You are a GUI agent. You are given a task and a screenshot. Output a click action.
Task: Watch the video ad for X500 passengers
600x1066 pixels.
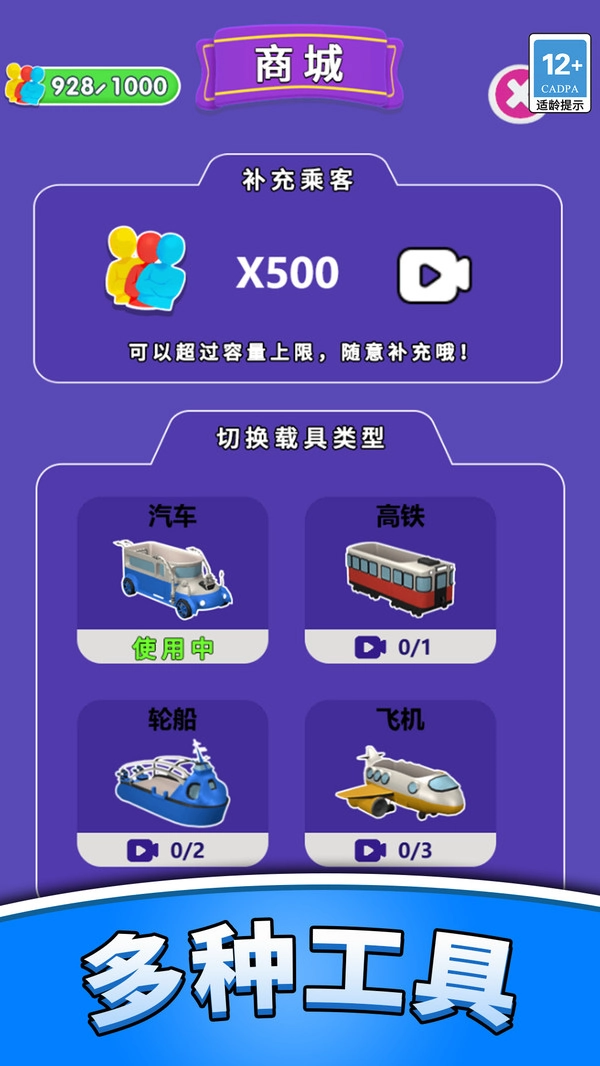click(x=434, y=275)
